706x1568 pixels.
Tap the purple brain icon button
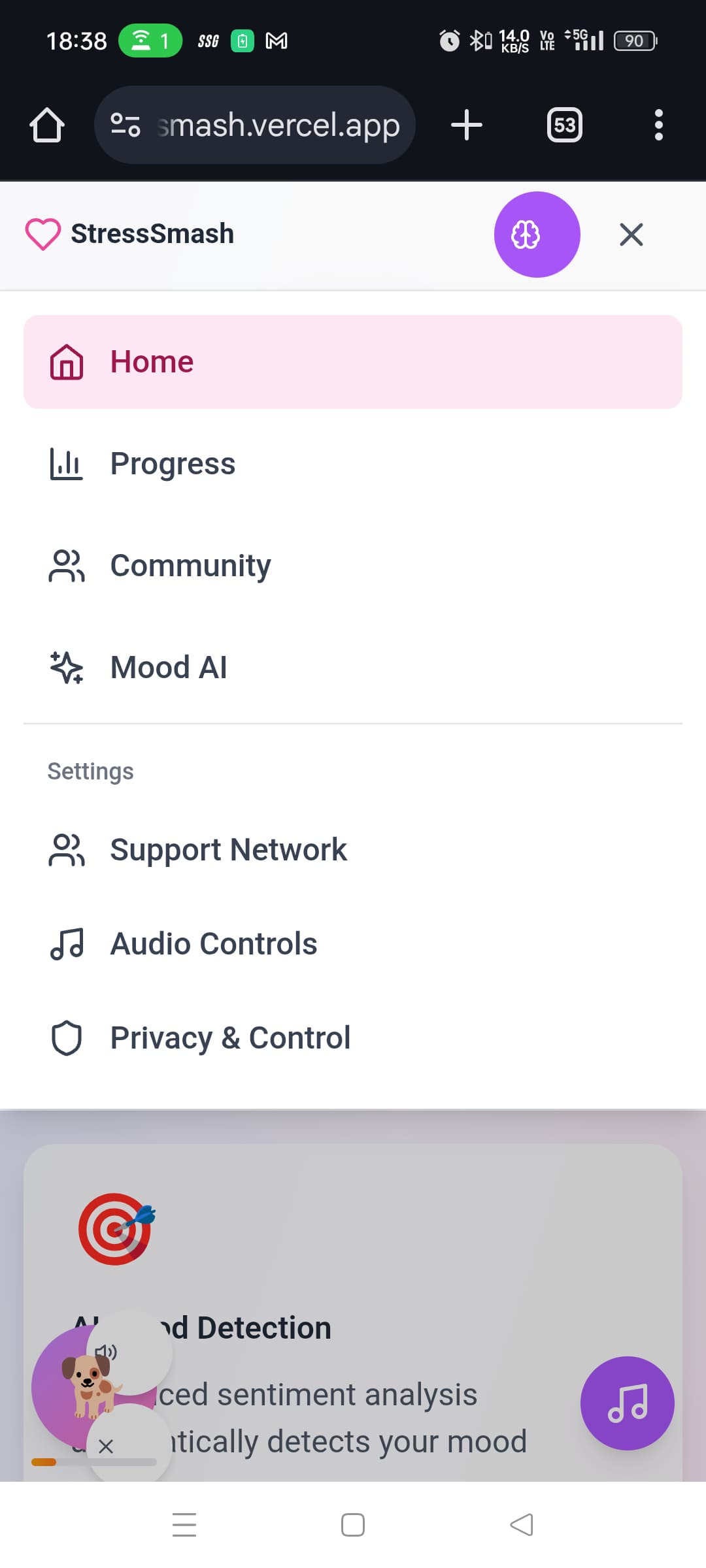[x=537, y=235]
